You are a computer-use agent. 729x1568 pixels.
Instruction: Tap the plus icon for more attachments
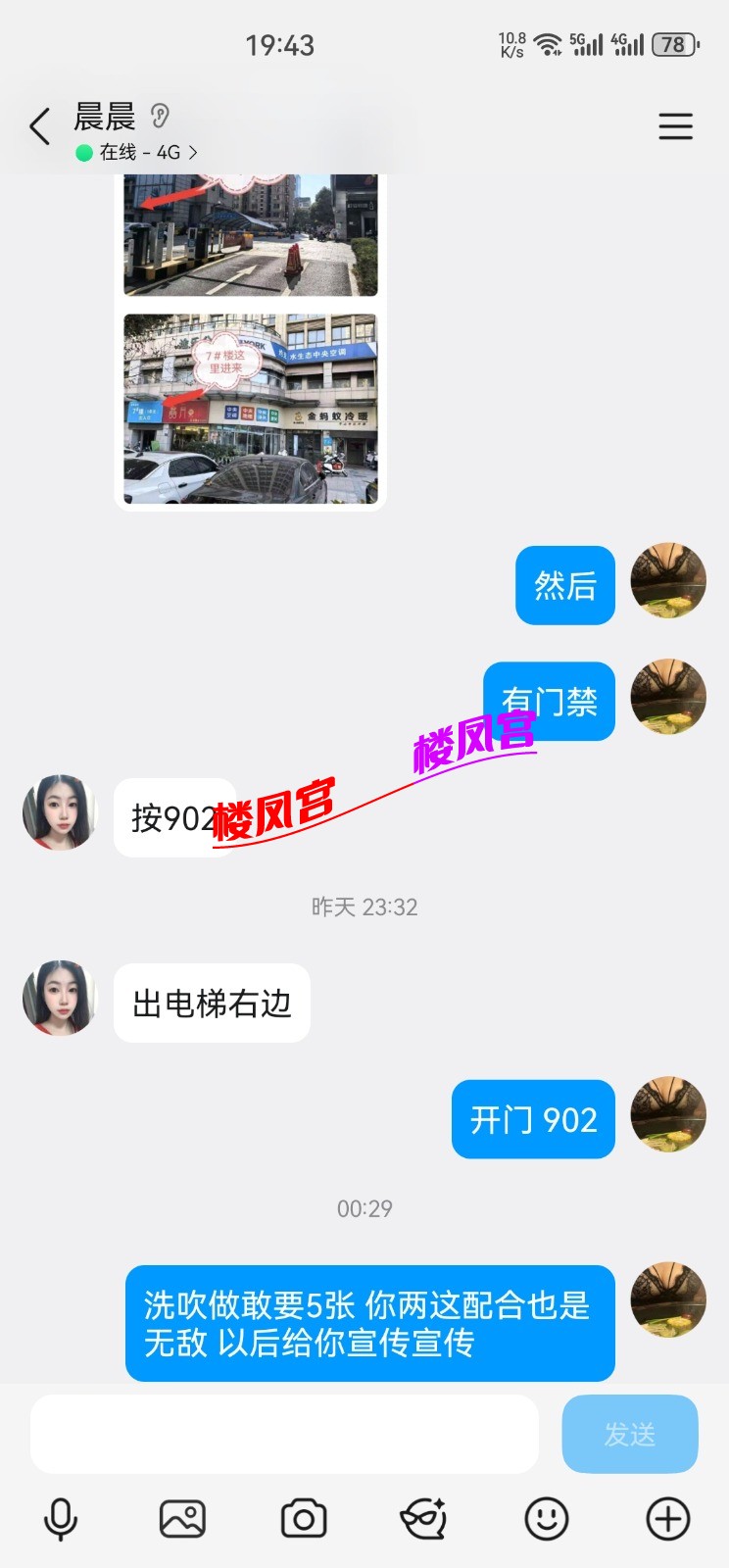point(668,1518)
